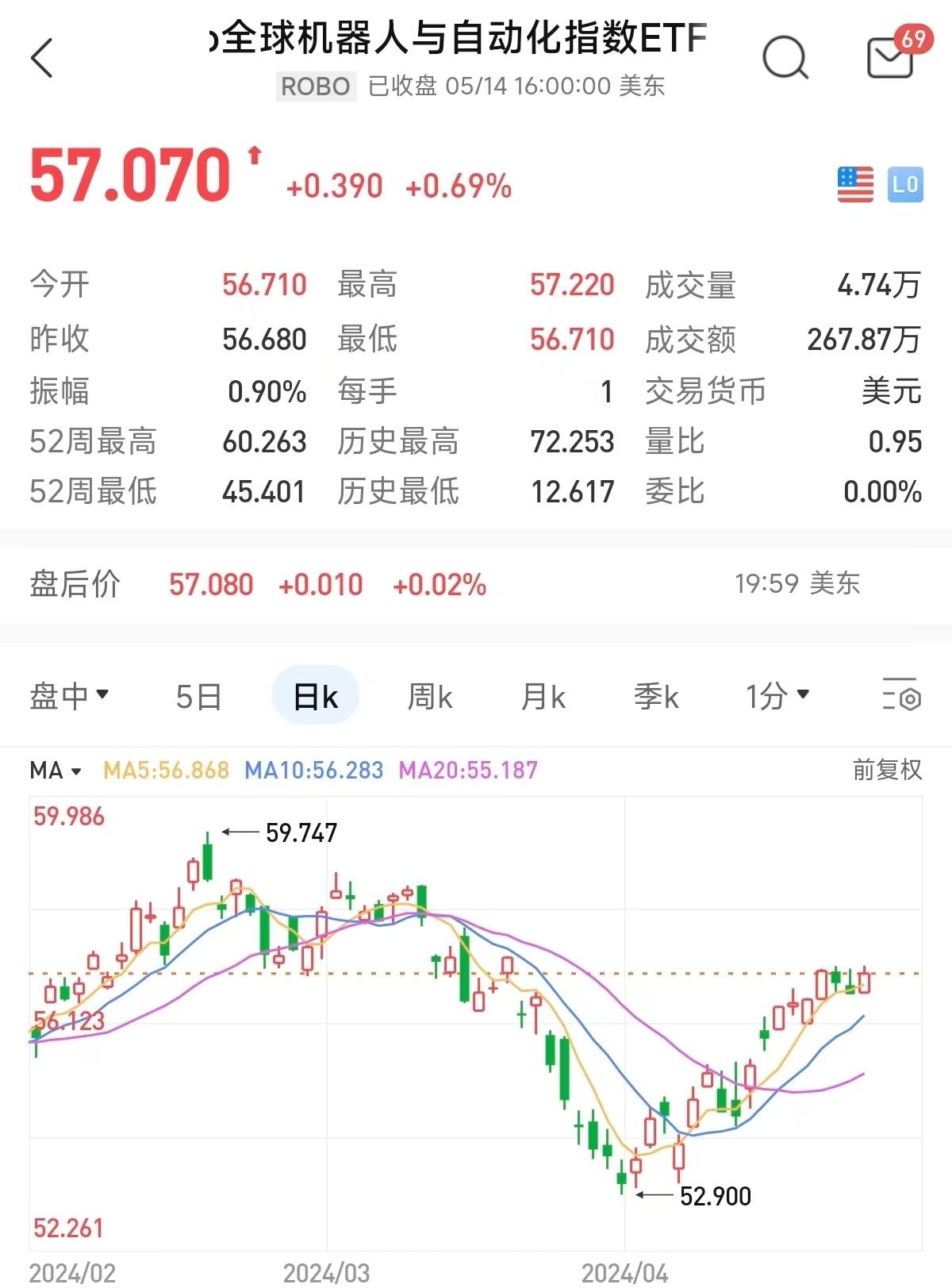The image size is (952, 1288).
Task: Show the 月k monthly chart
Action: [543, 697]
